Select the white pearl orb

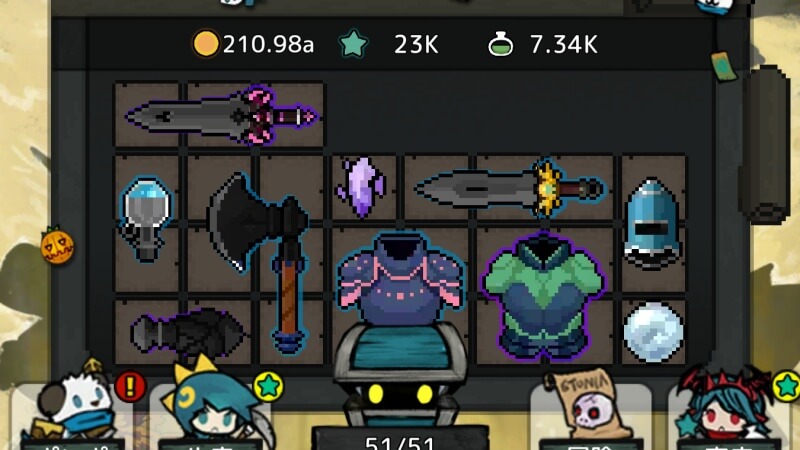click(653, 332)
